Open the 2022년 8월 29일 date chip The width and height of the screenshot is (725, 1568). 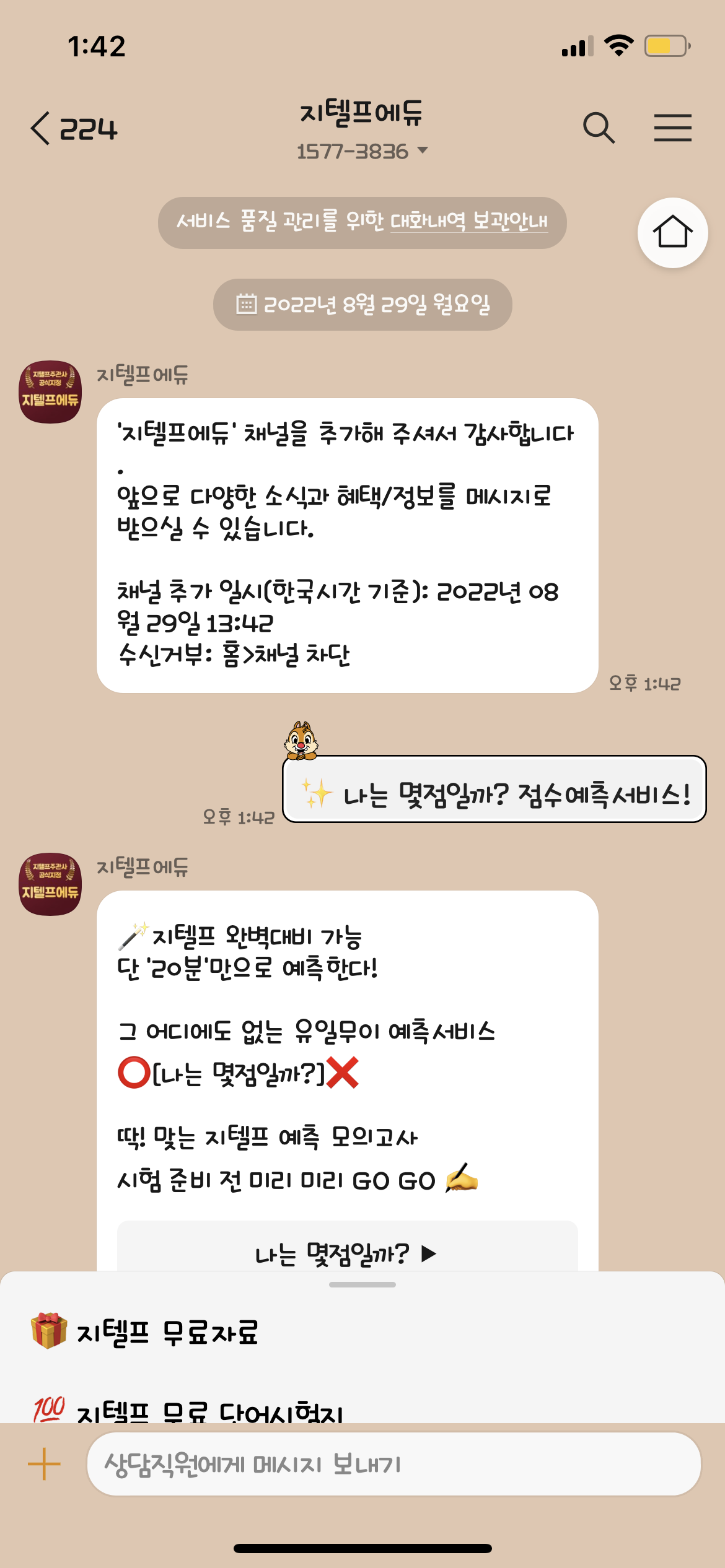pyautogui.click(x=362, y=305)
